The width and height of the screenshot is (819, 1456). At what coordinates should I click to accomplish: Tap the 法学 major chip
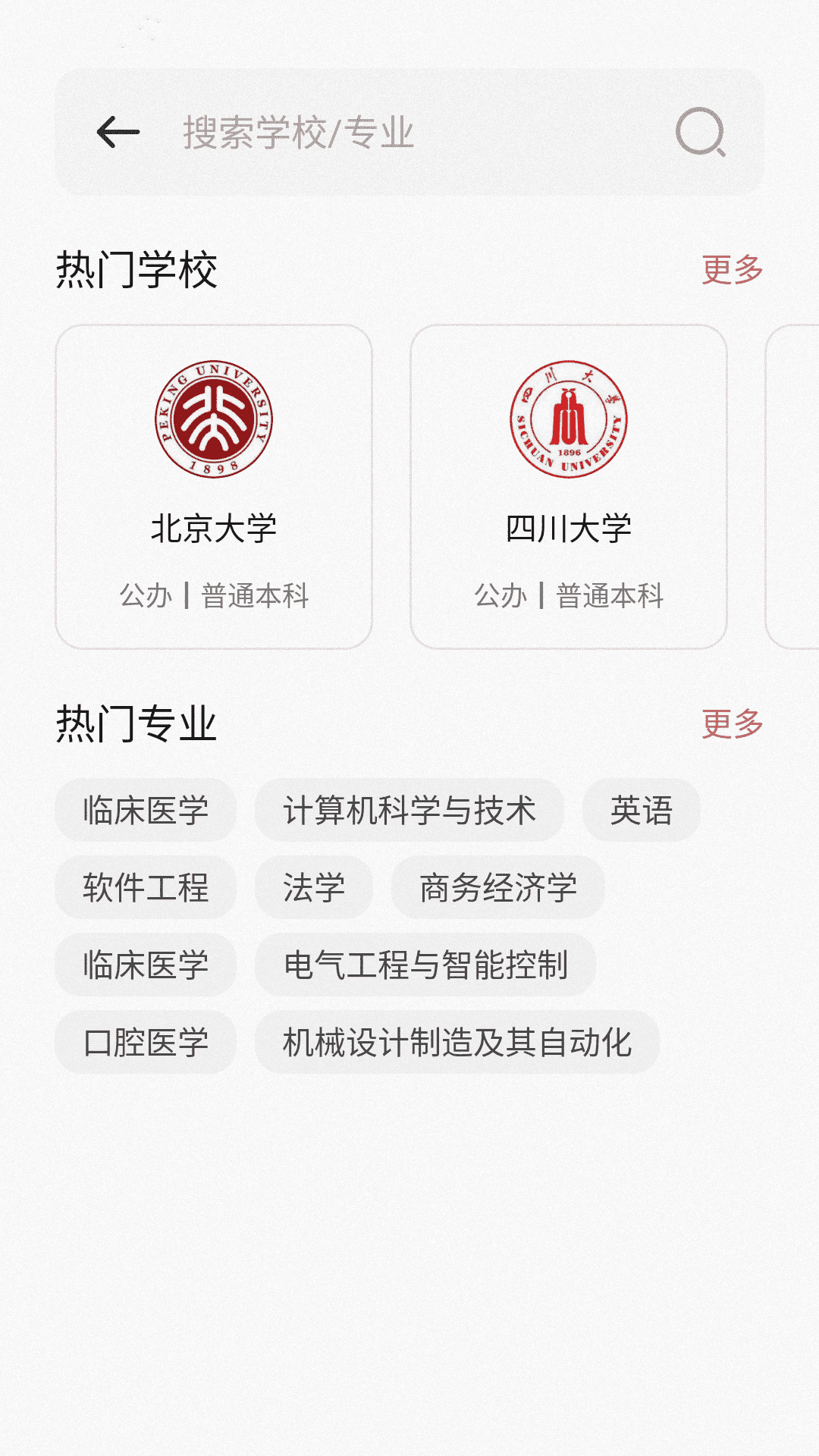click(314, 887)
